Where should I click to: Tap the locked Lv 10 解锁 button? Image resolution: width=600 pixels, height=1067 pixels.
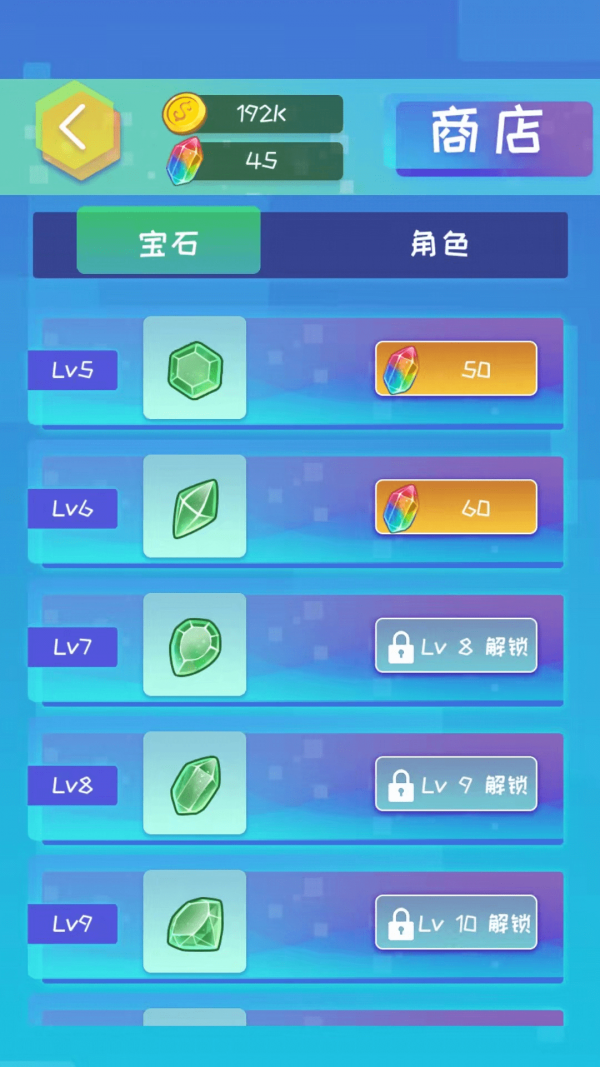[x=456, y=922]
